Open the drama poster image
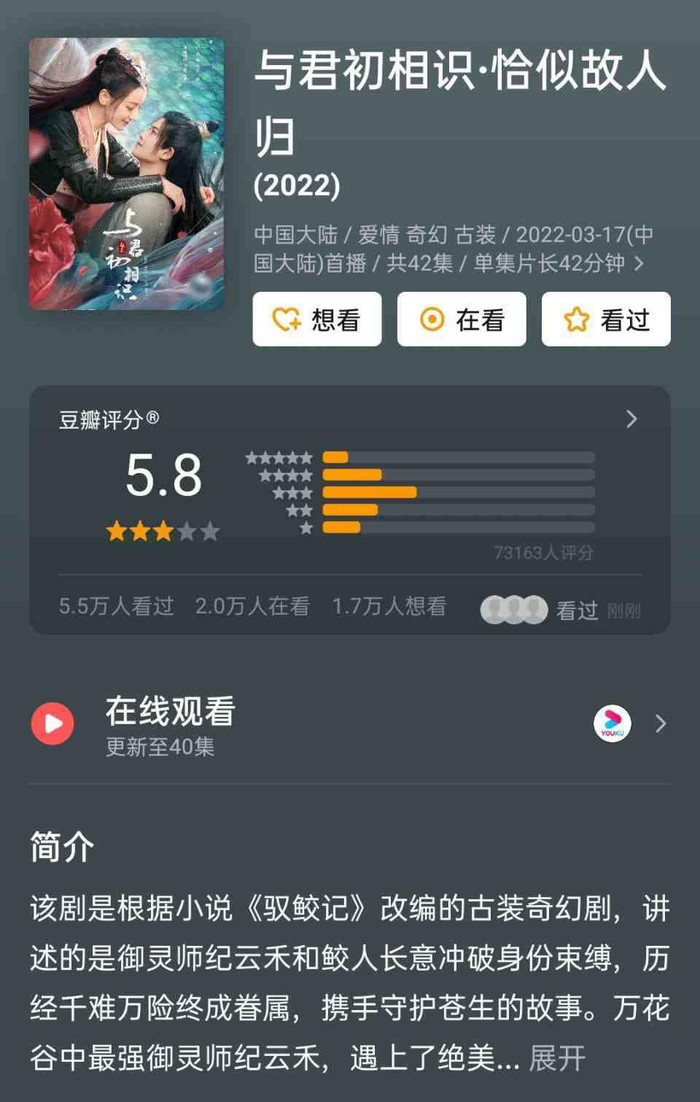The image size is (700, 1102). coord(127,173)
